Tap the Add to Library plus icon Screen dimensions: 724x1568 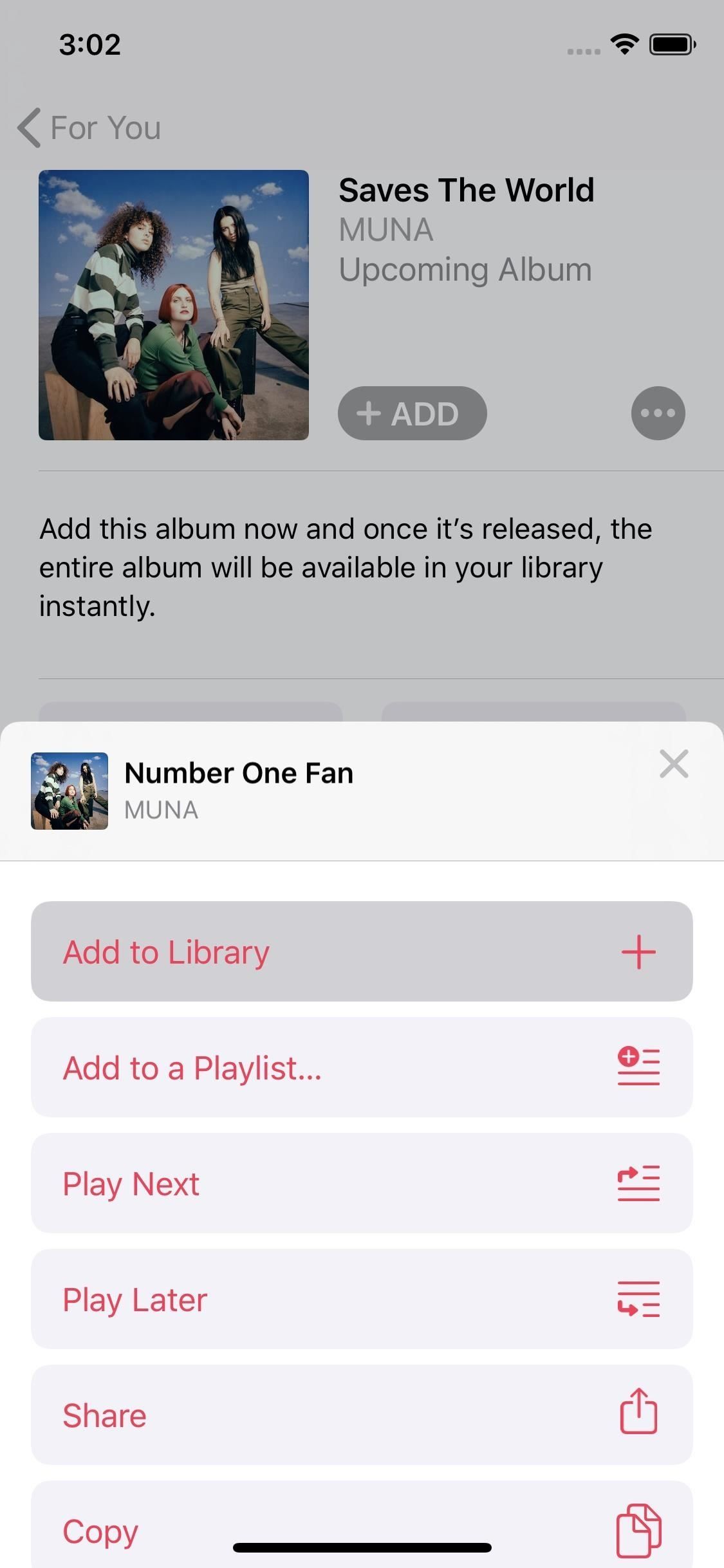638,952
